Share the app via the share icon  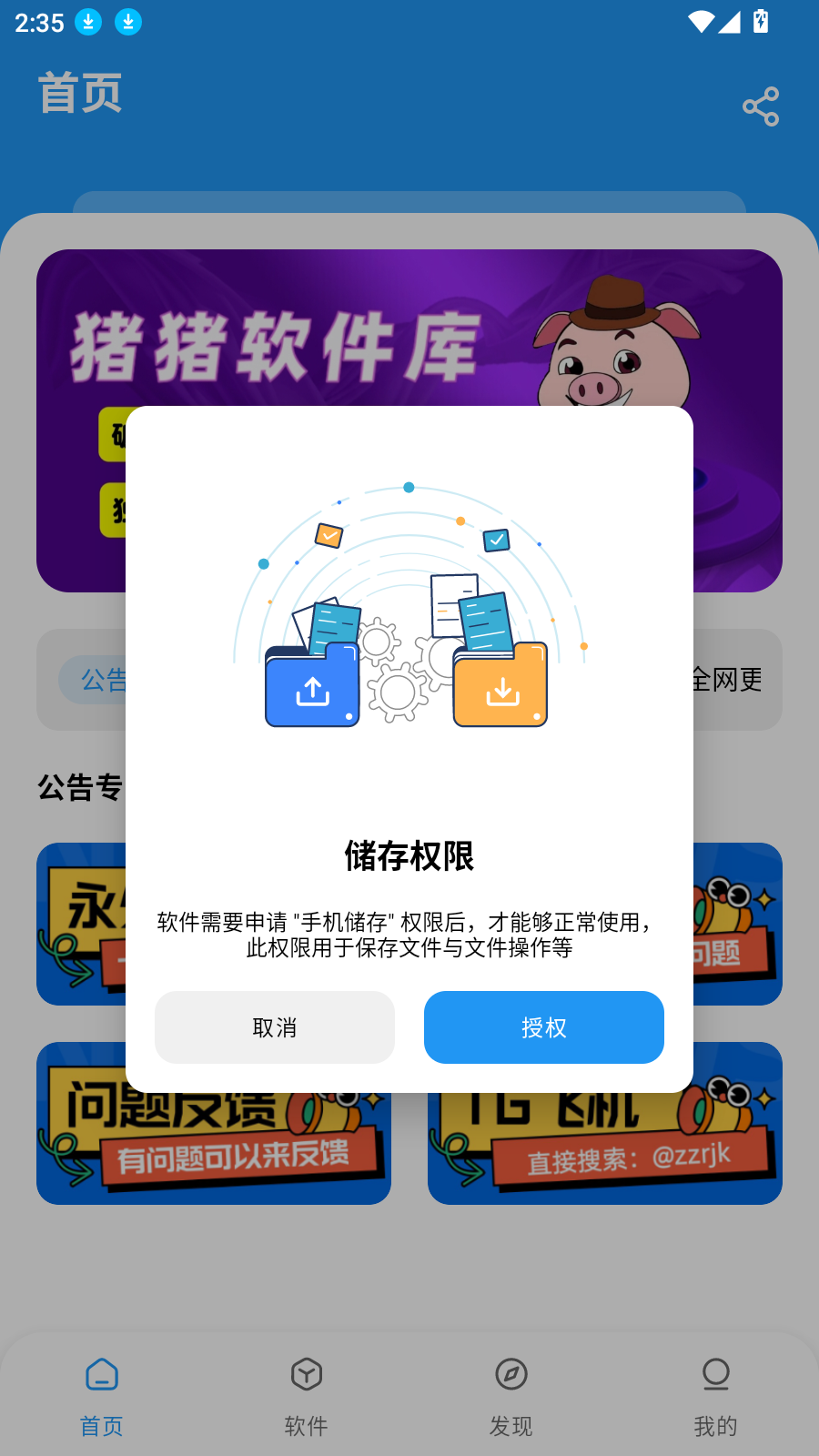point(761,106)
